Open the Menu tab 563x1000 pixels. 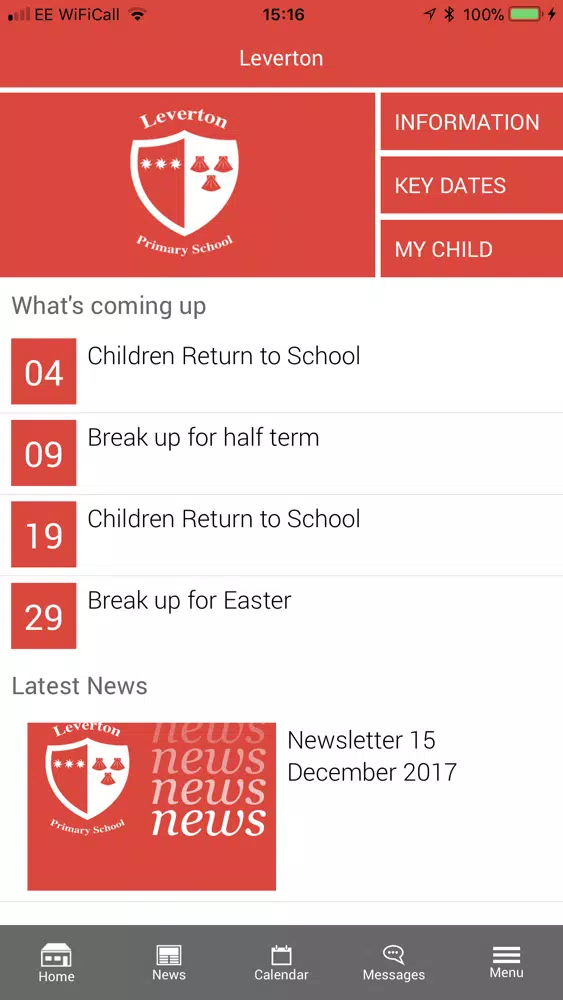pyautogui.click(x=506, y=963)
